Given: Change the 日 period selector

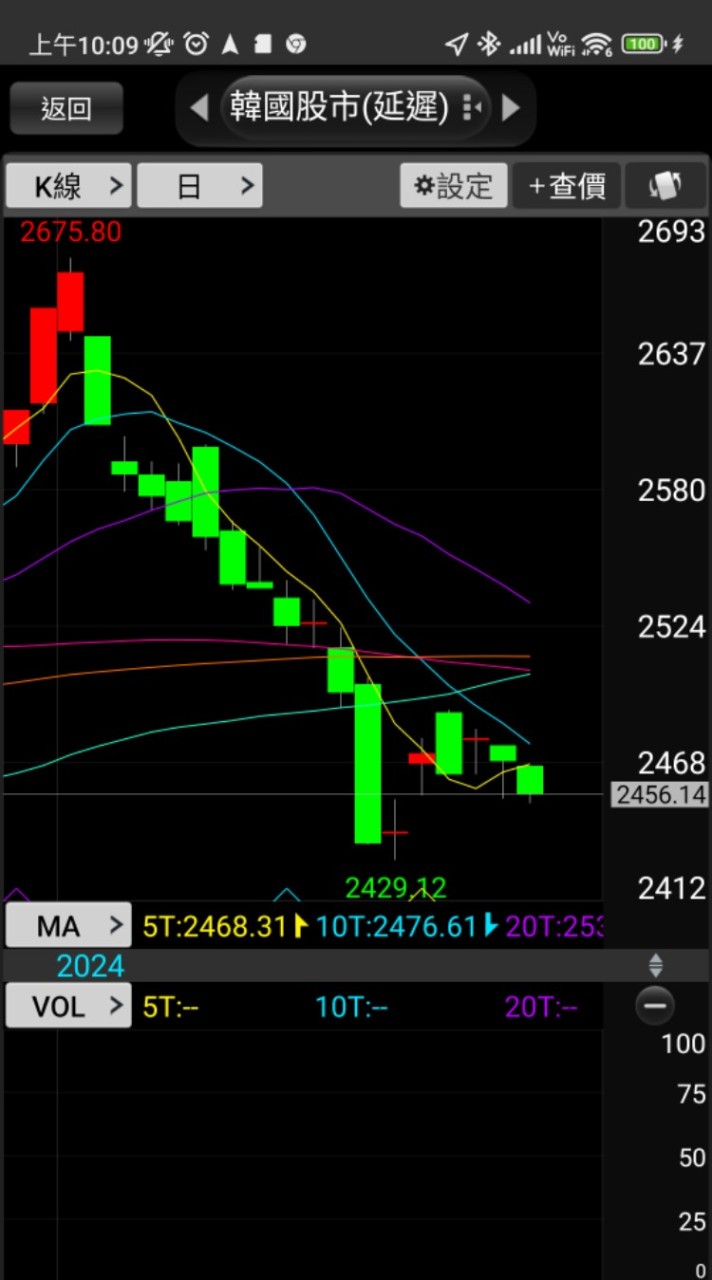Looking at the screenshot, I should tap(200, 186).
